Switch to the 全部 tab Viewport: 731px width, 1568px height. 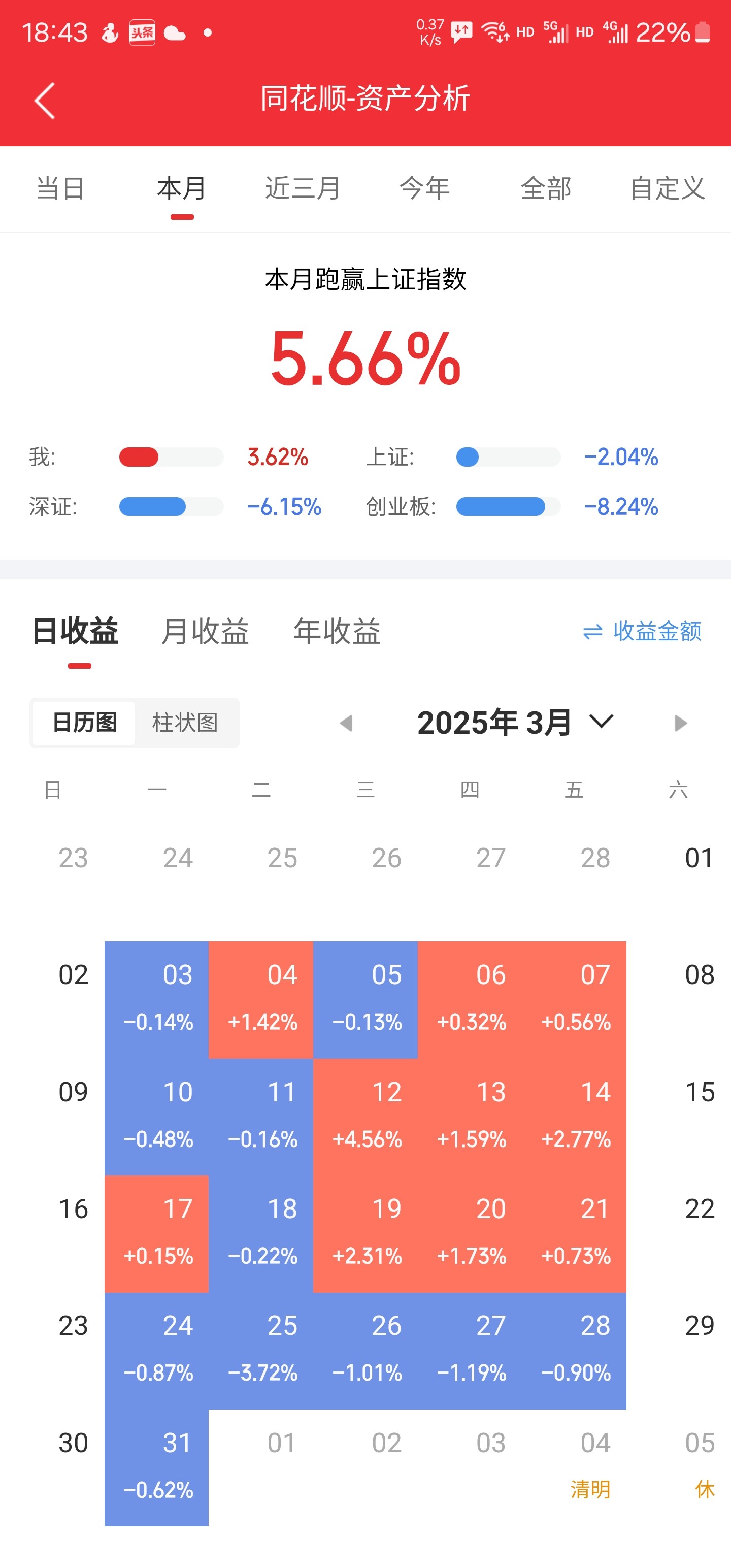tap(546, 188)
